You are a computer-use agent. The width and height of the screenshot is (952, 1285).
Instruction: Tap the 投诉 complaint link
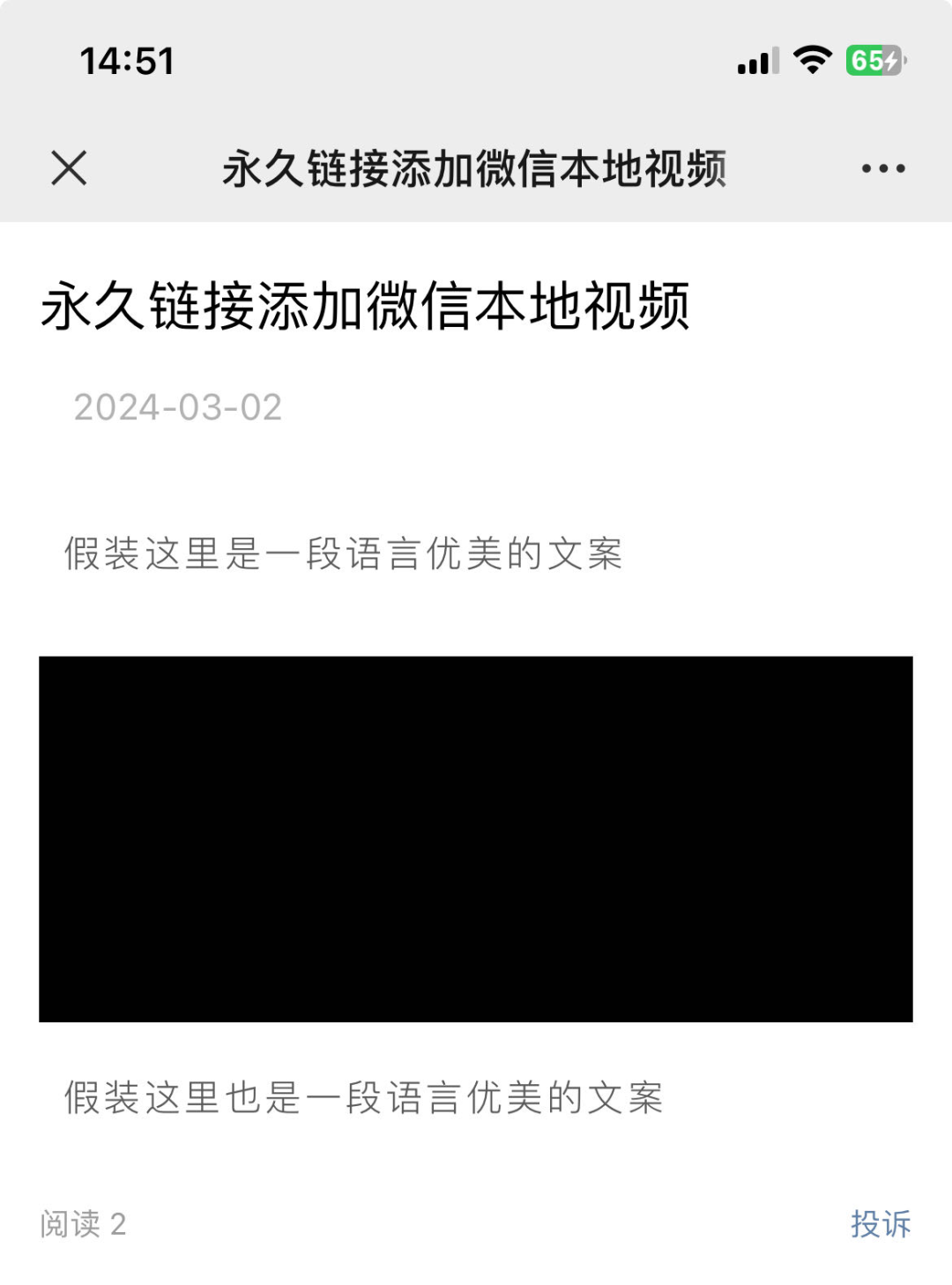pos(880,1223)
